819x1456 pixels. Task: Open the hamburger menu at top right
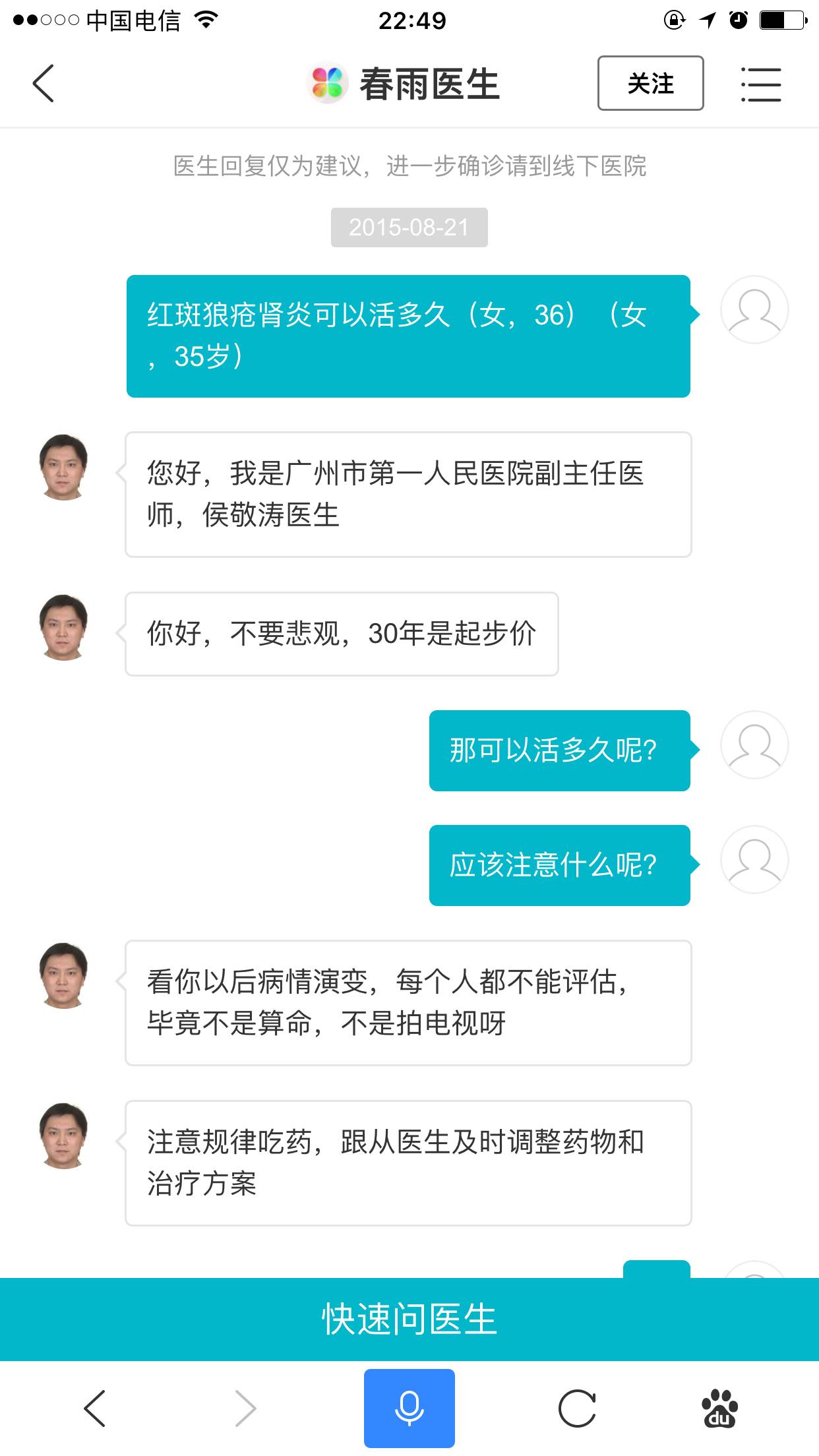click(760, 84)
